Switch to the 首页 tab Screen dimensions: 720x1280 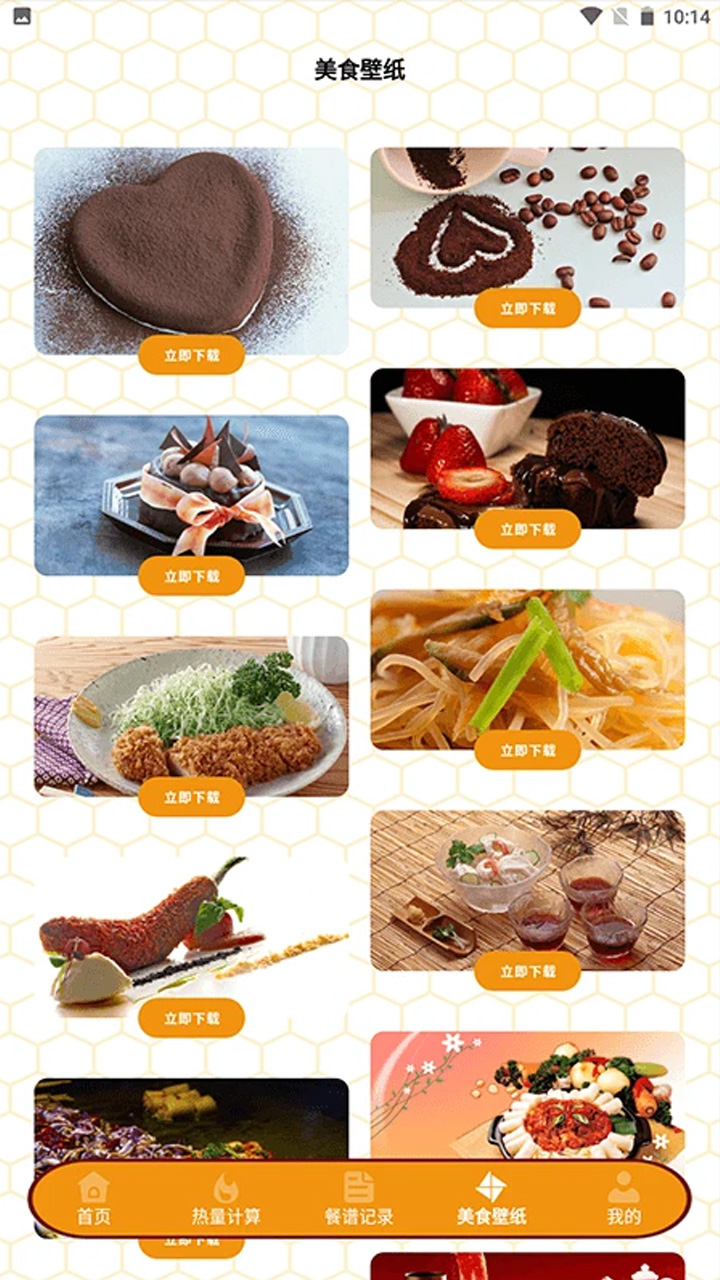94,1199
